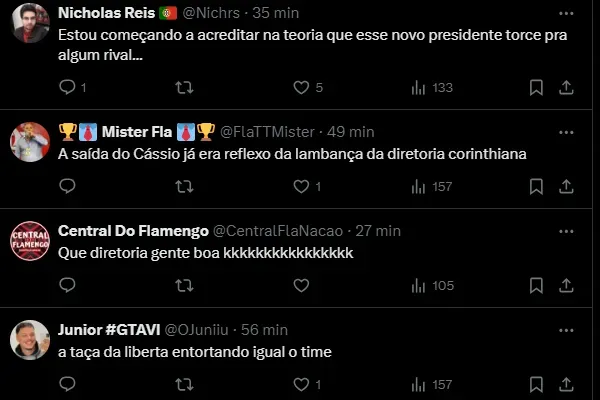Reply to Mister Fla's tweet
The width and height of the screenshot is (600, 400).
68,186
